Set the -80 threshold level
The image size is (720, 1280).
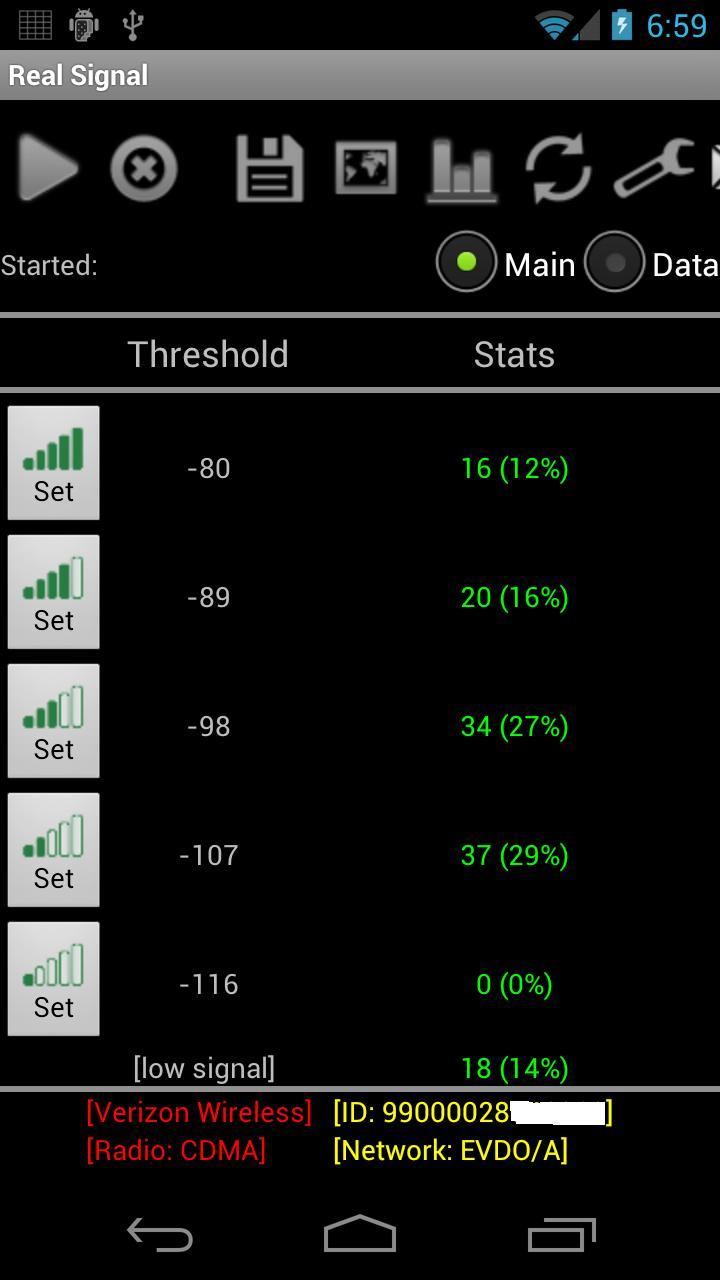[54, 463]
